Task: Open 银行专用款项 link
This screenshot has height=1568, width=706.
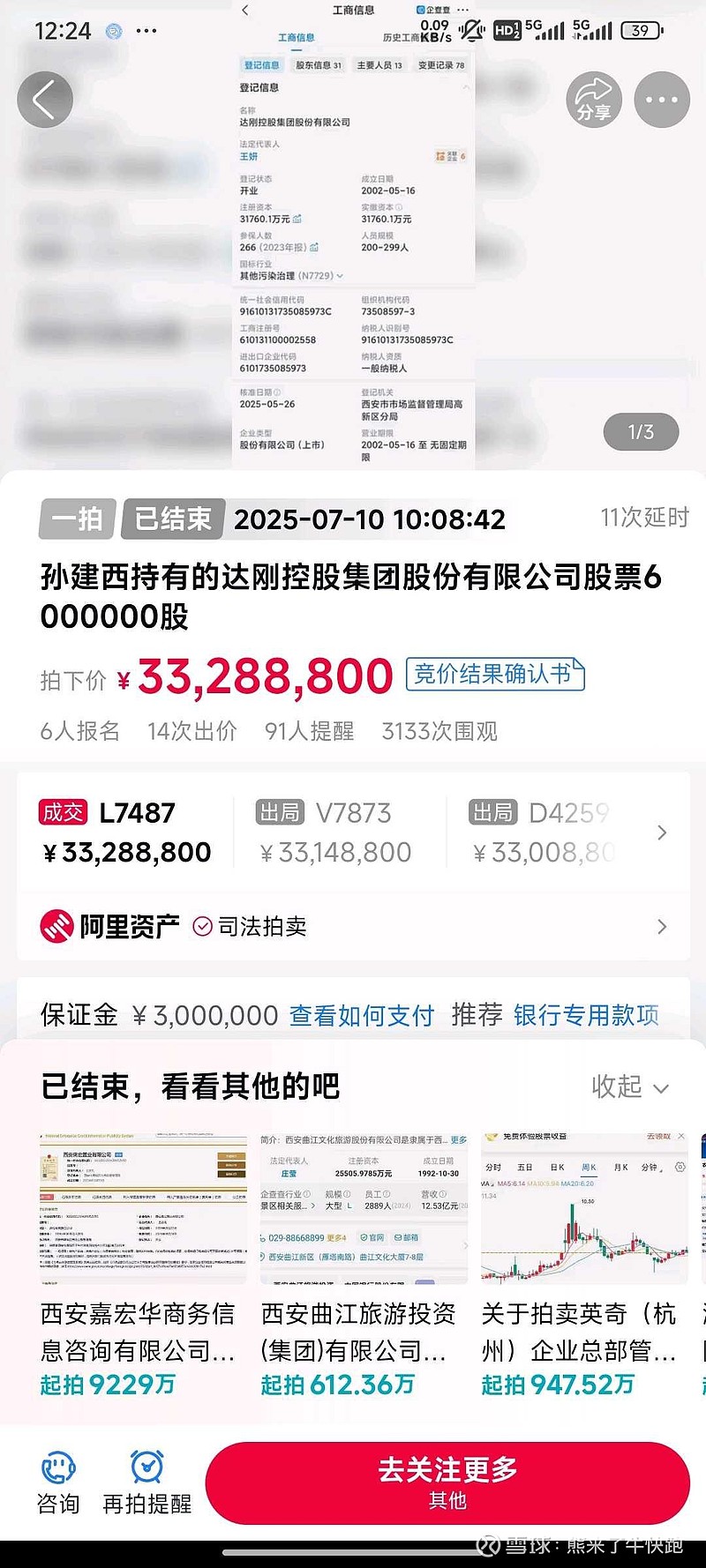Action: click(x=586, y=1015)
